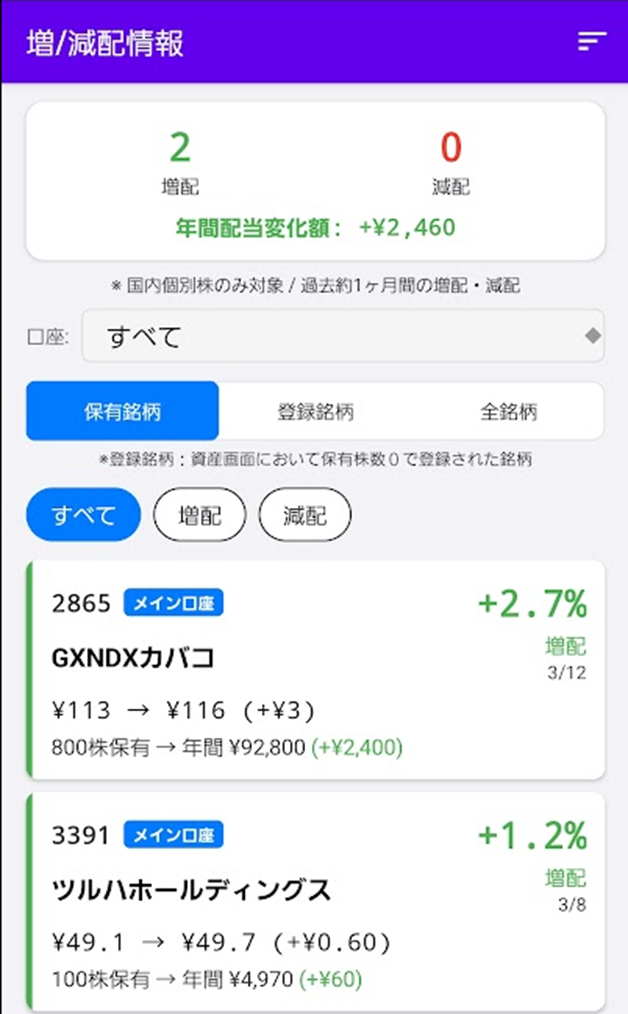Image resolution: width=628 pixels, height=1014 pixels.
Task: Open the ツルハホールディングス card
Action: tap(316, 900)
